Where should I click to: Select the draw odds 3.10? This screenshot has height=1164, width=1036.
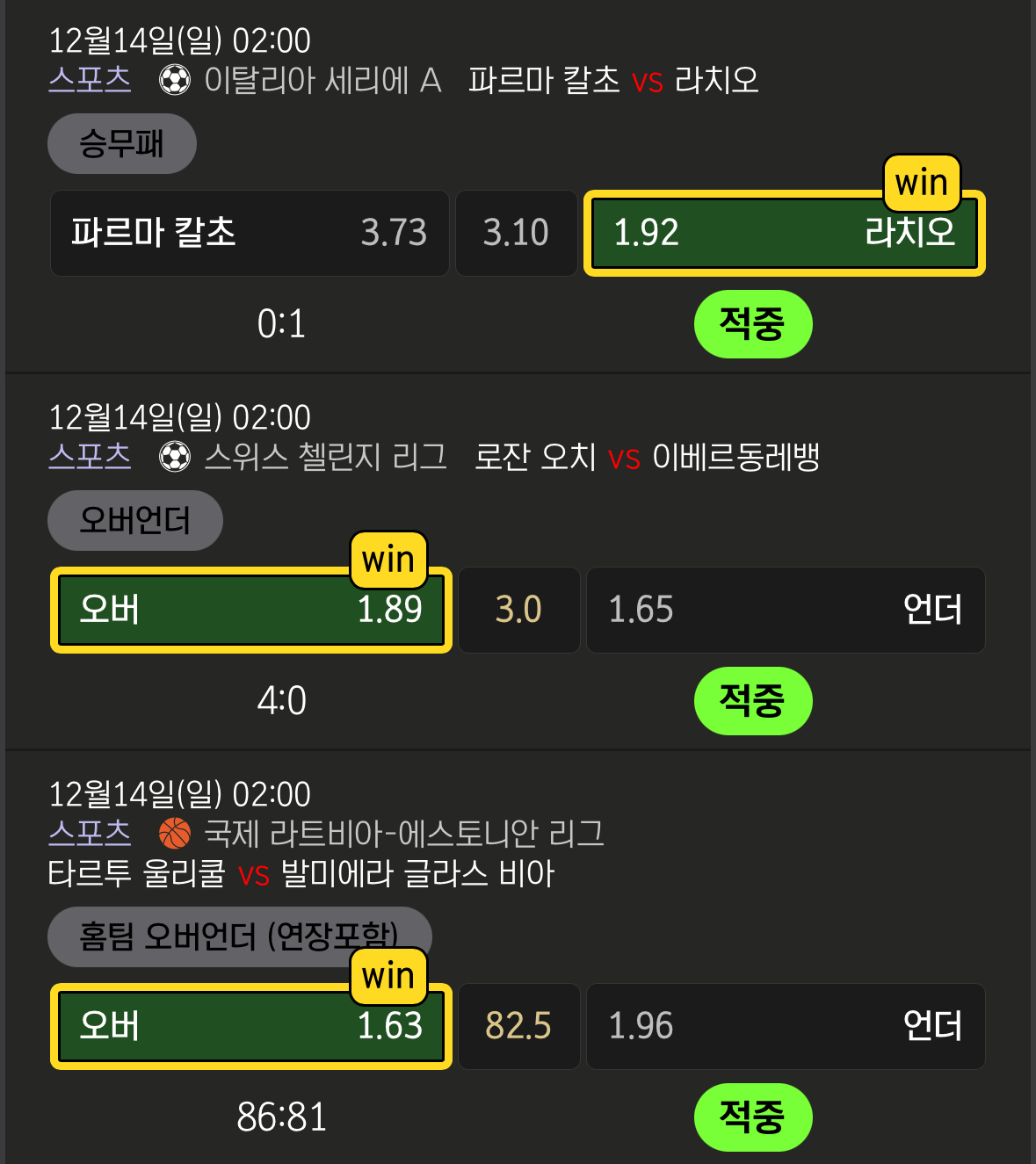[x=516, y=234]
